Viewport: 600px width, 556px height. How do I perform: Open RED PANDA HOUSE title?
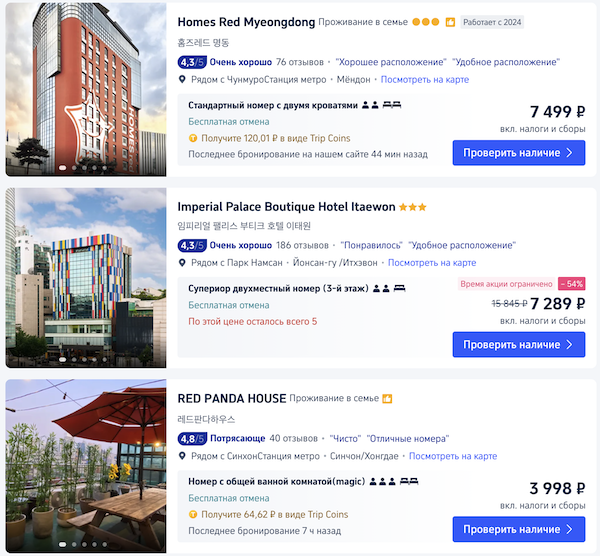pos(232,398)
